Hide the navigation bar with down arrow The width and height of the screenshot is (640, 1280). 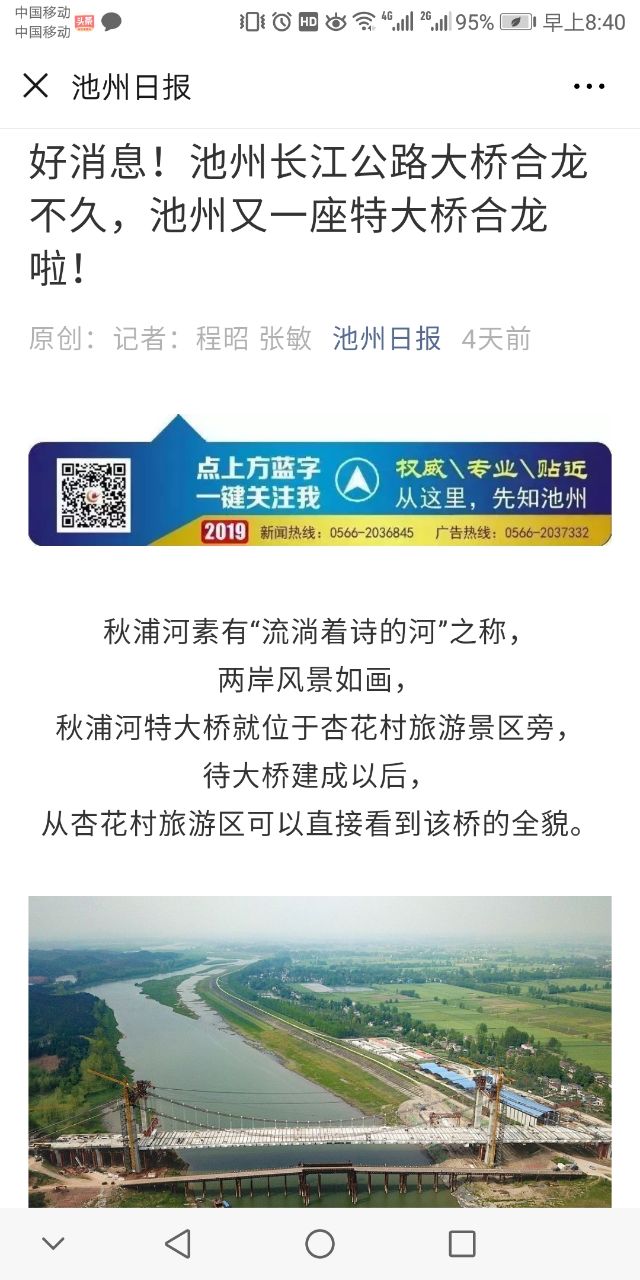pyautogui.click(x=53, y=1243)
